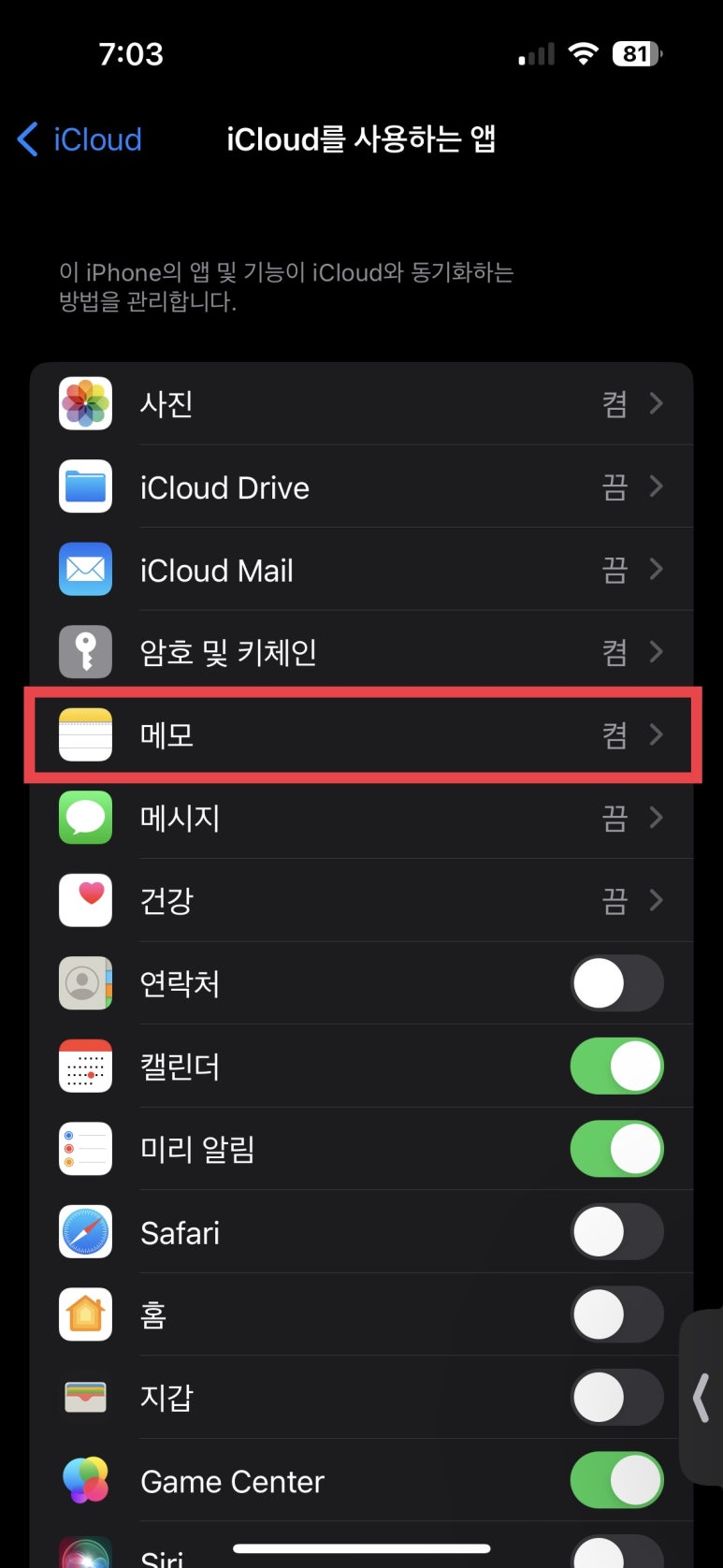Open the 메모 sync settings

[x=361, y=735]
